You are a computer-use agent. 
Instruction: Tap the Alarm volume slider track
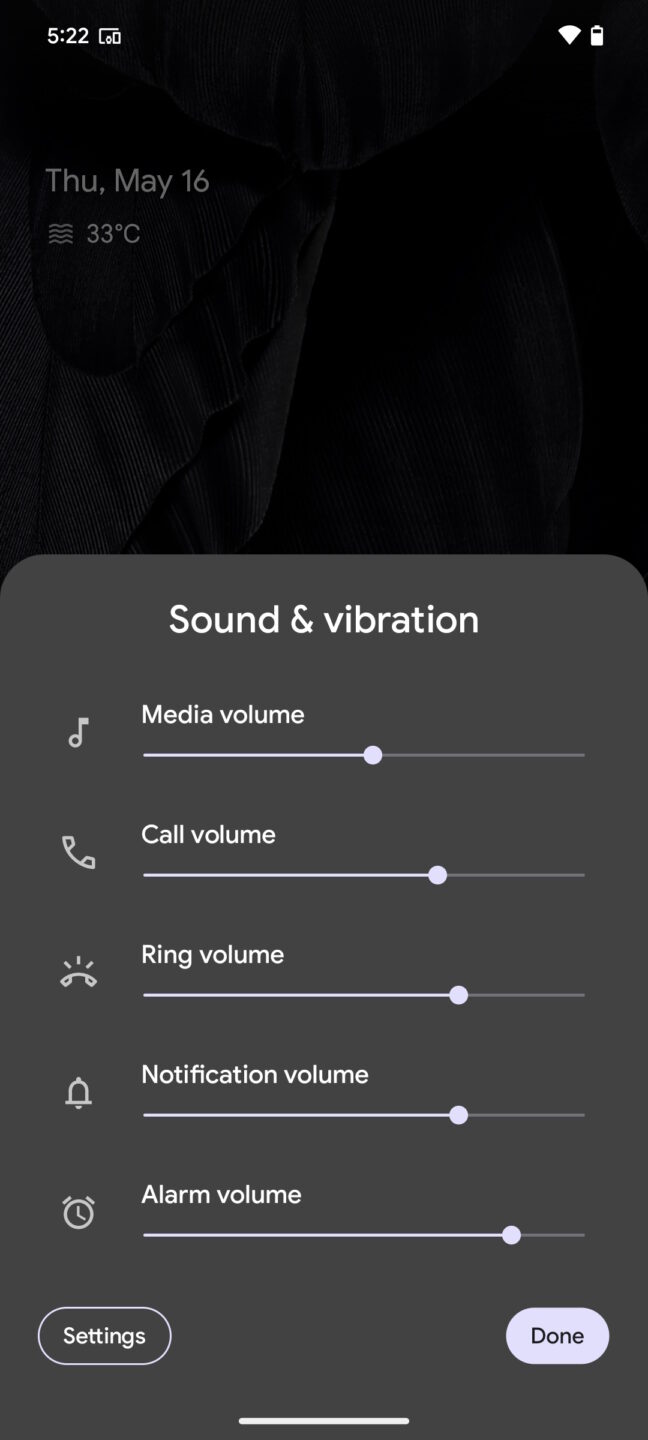pyautogui.click(x=363, y=1235)
